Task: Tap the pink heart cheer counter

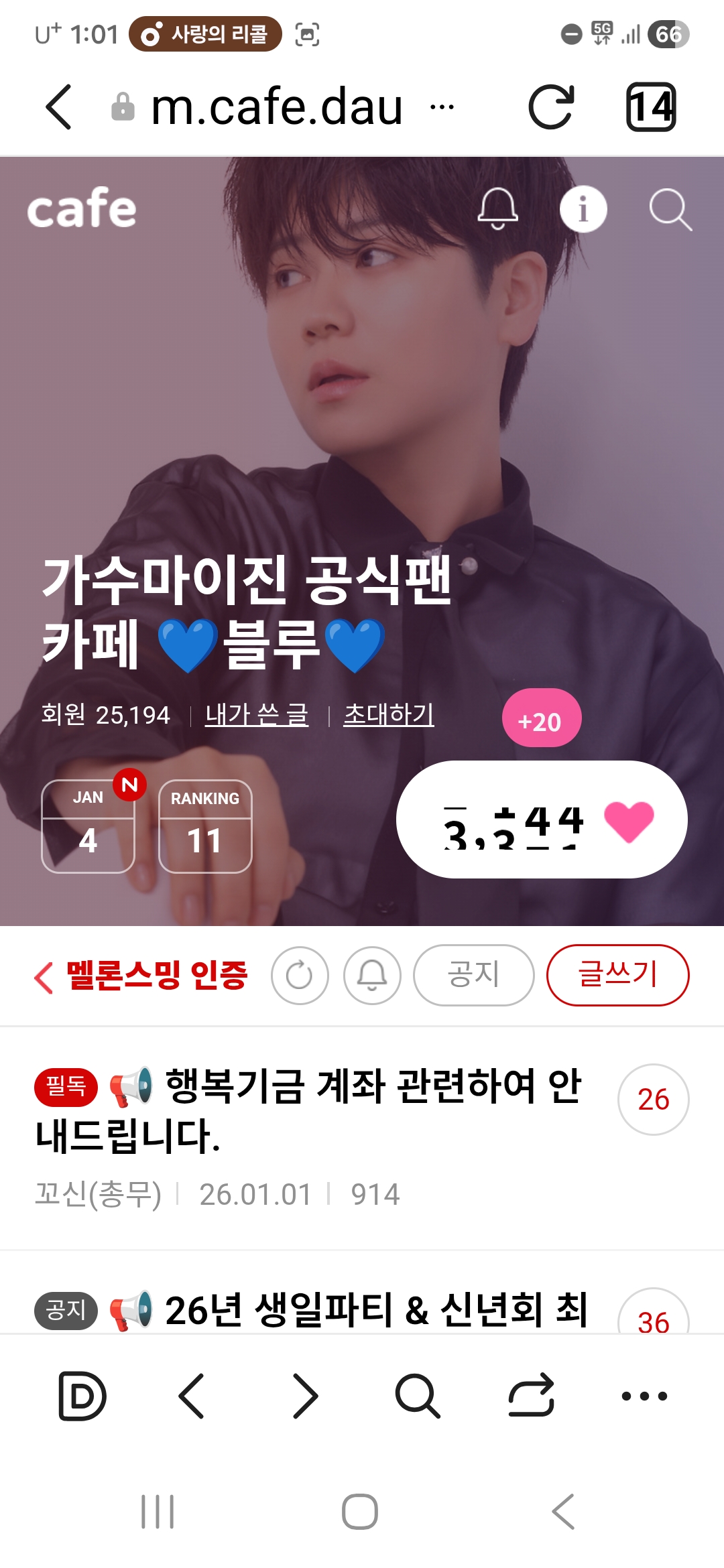Action: [542, 820]
